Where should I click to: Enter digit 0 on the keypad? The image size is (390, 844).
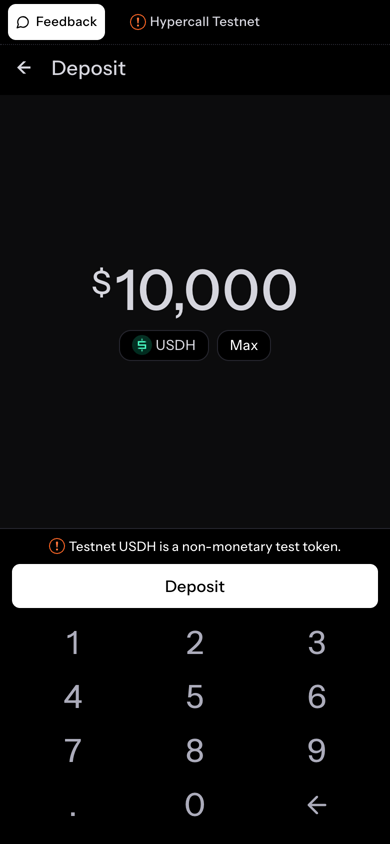195,805
